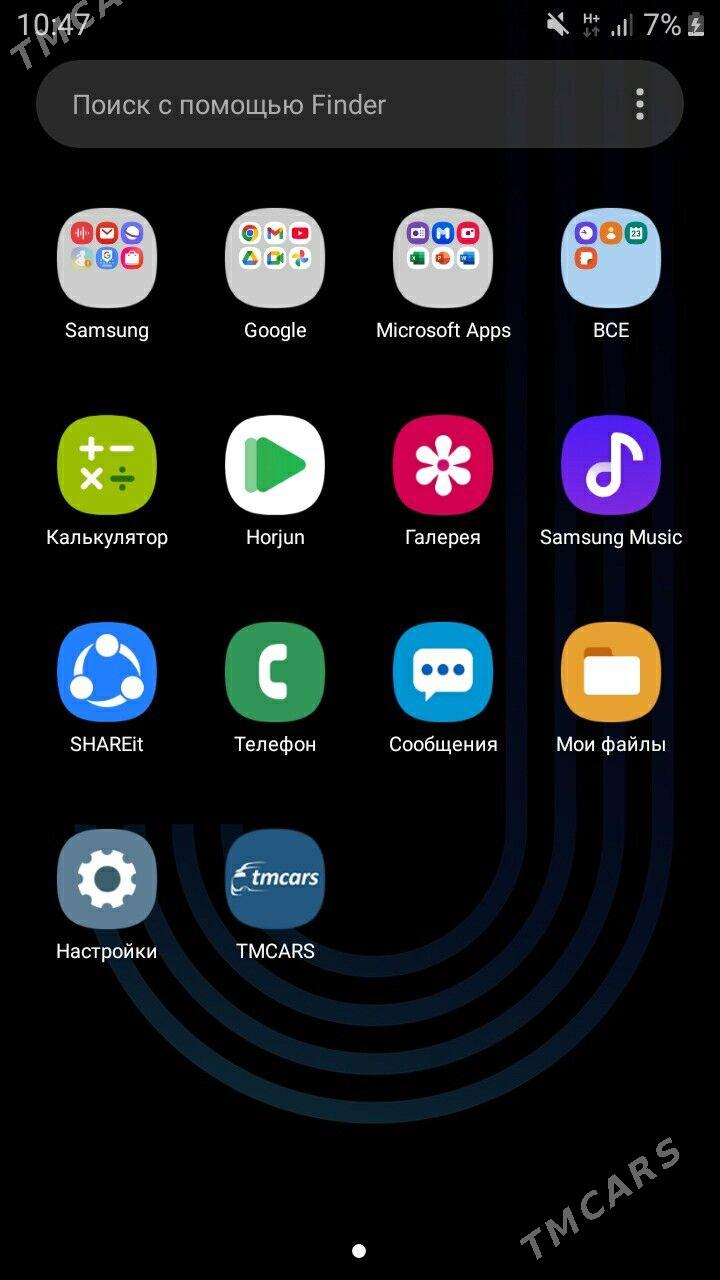Screen dimensions: 720x1280
Task: Open the three-dot overflow menu
Action: [640, 105]
